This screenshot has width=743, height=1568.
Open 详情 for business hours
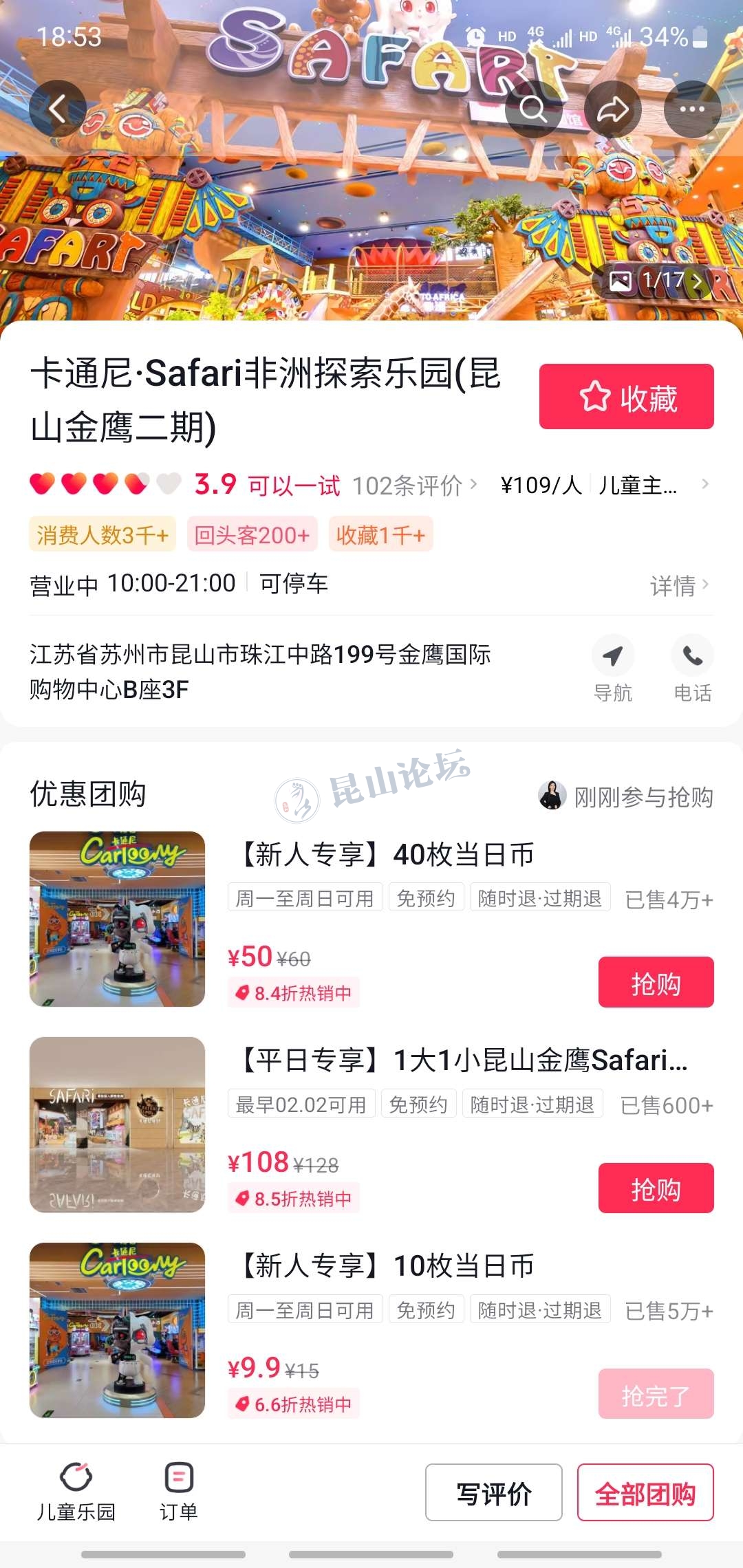pyautogui.click(x=678, y=585)
